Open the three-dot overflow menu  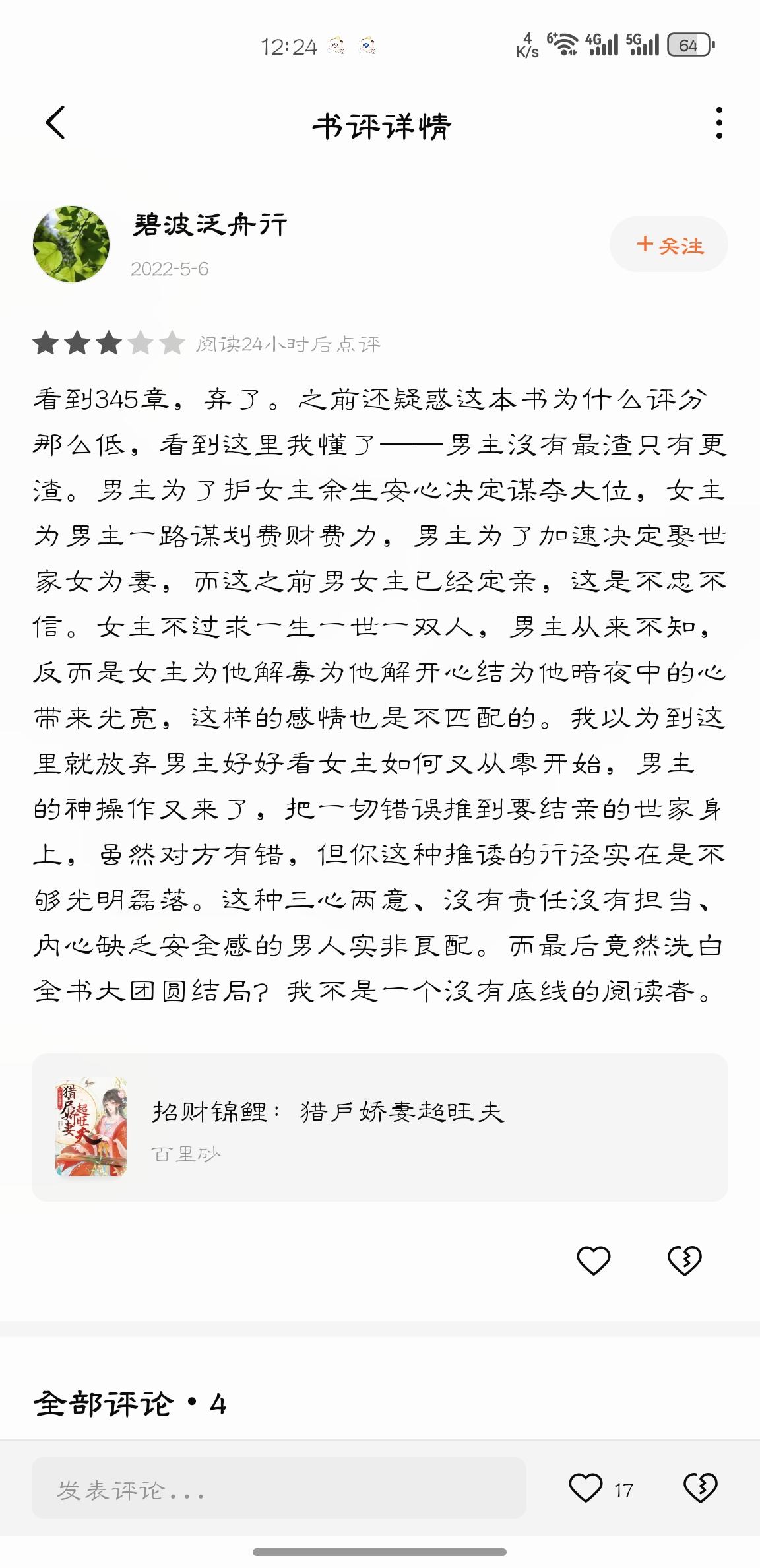(718, 123)
